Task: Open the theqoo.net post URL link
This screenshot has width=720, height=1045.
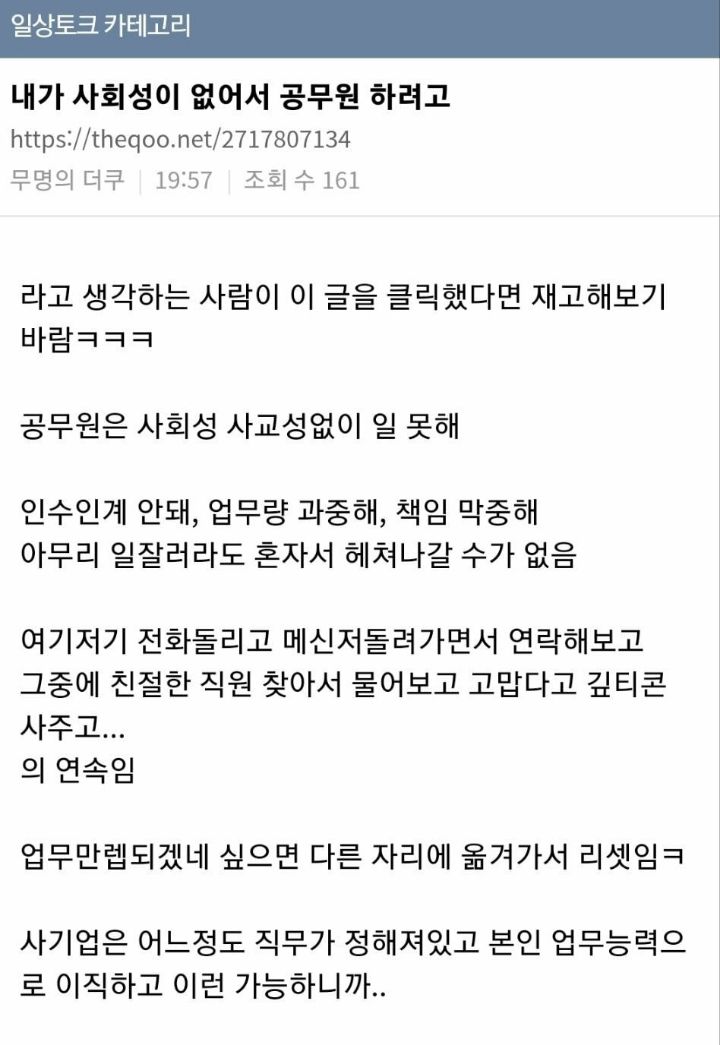Action: pos(180,139)
